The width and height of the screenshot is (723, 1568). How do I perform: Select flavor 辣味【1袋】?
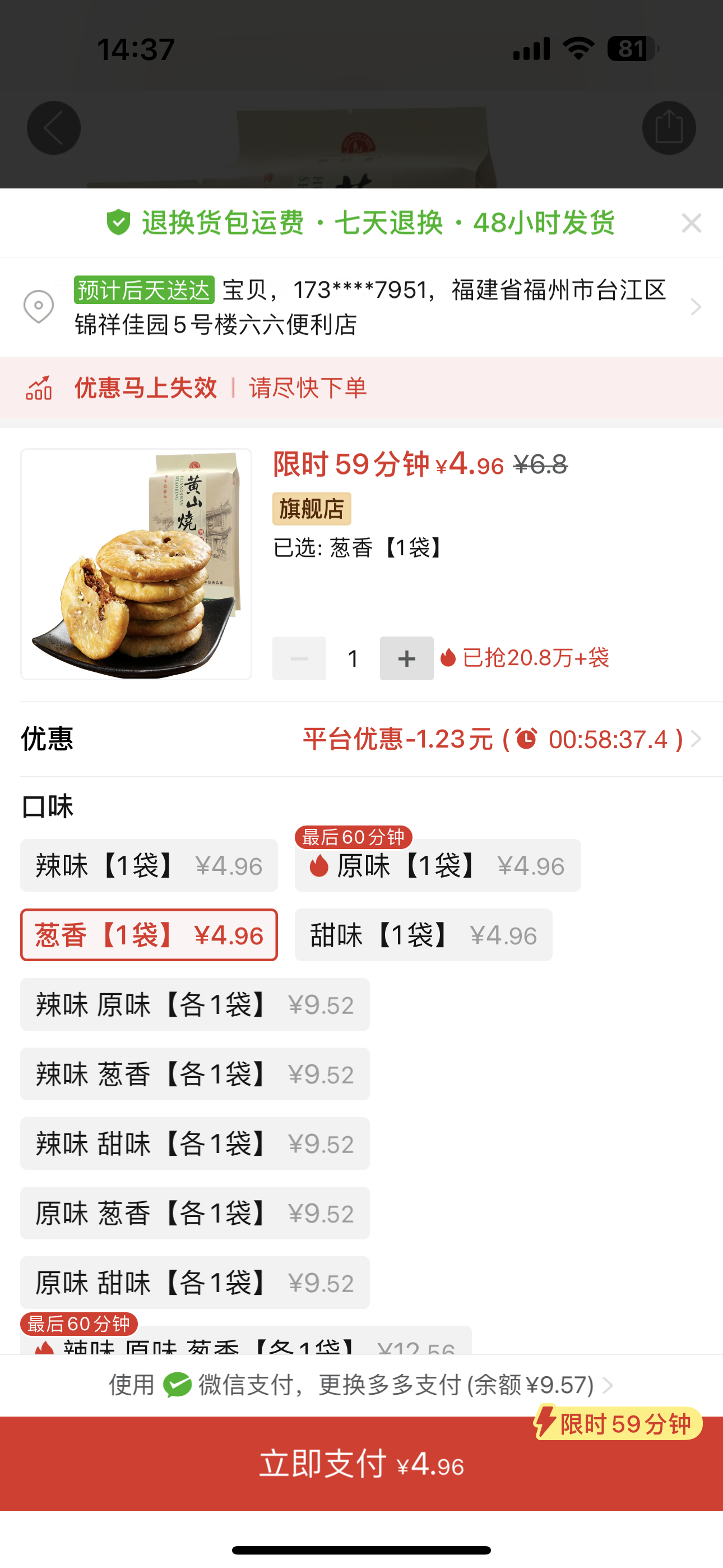(149, 865)
